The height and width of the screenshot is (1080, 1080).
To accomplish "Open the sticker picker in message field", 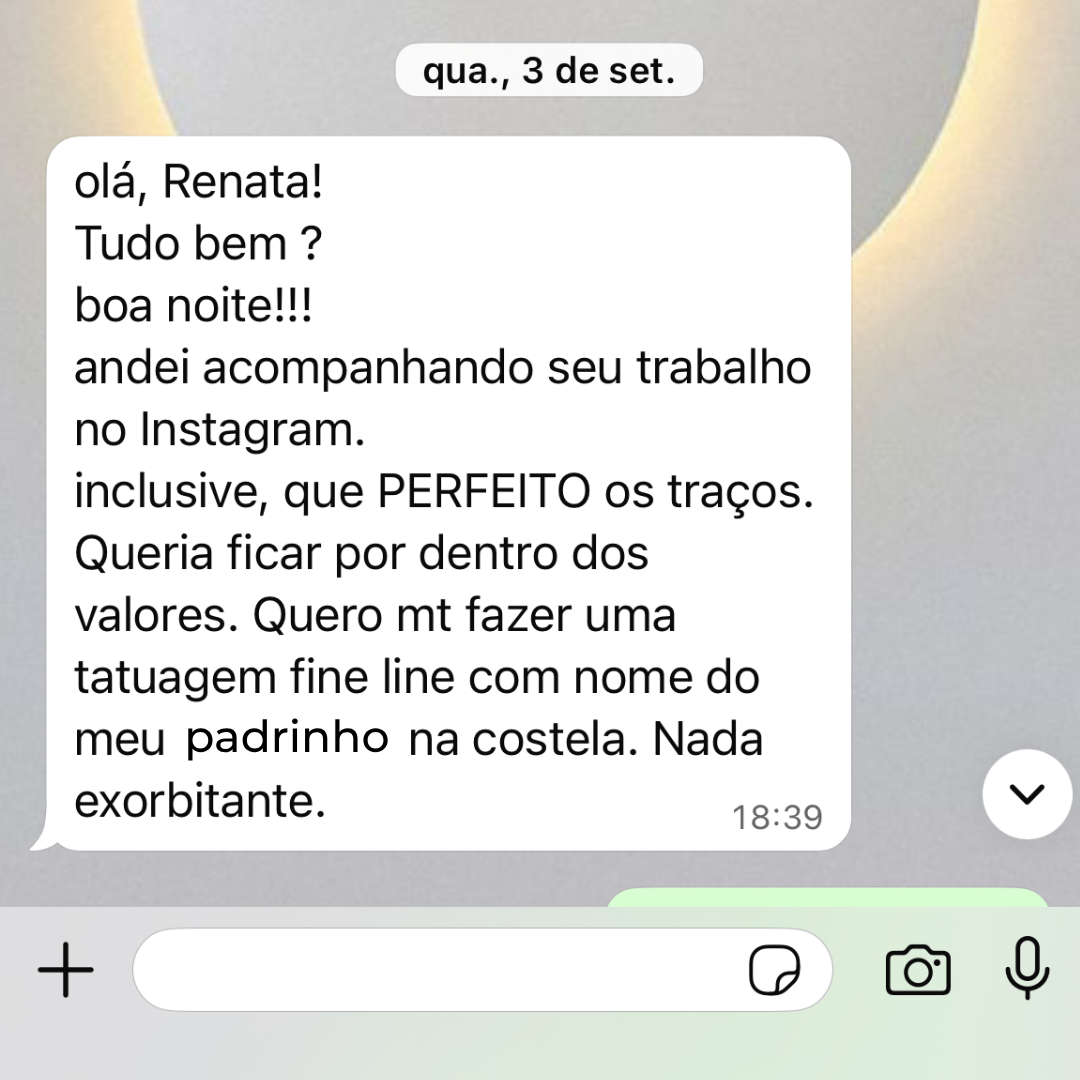I will [775, 970].
